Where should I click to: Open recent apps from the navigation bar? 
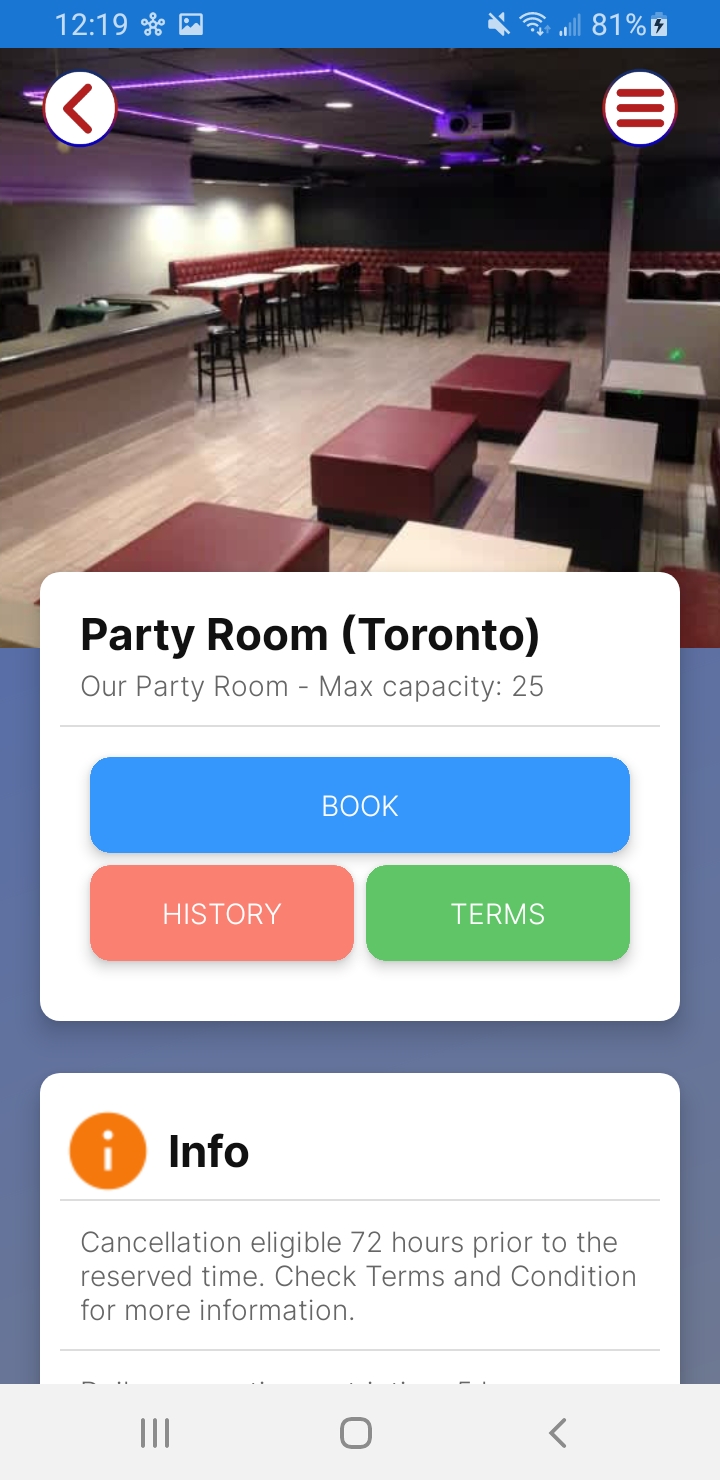155,1433
